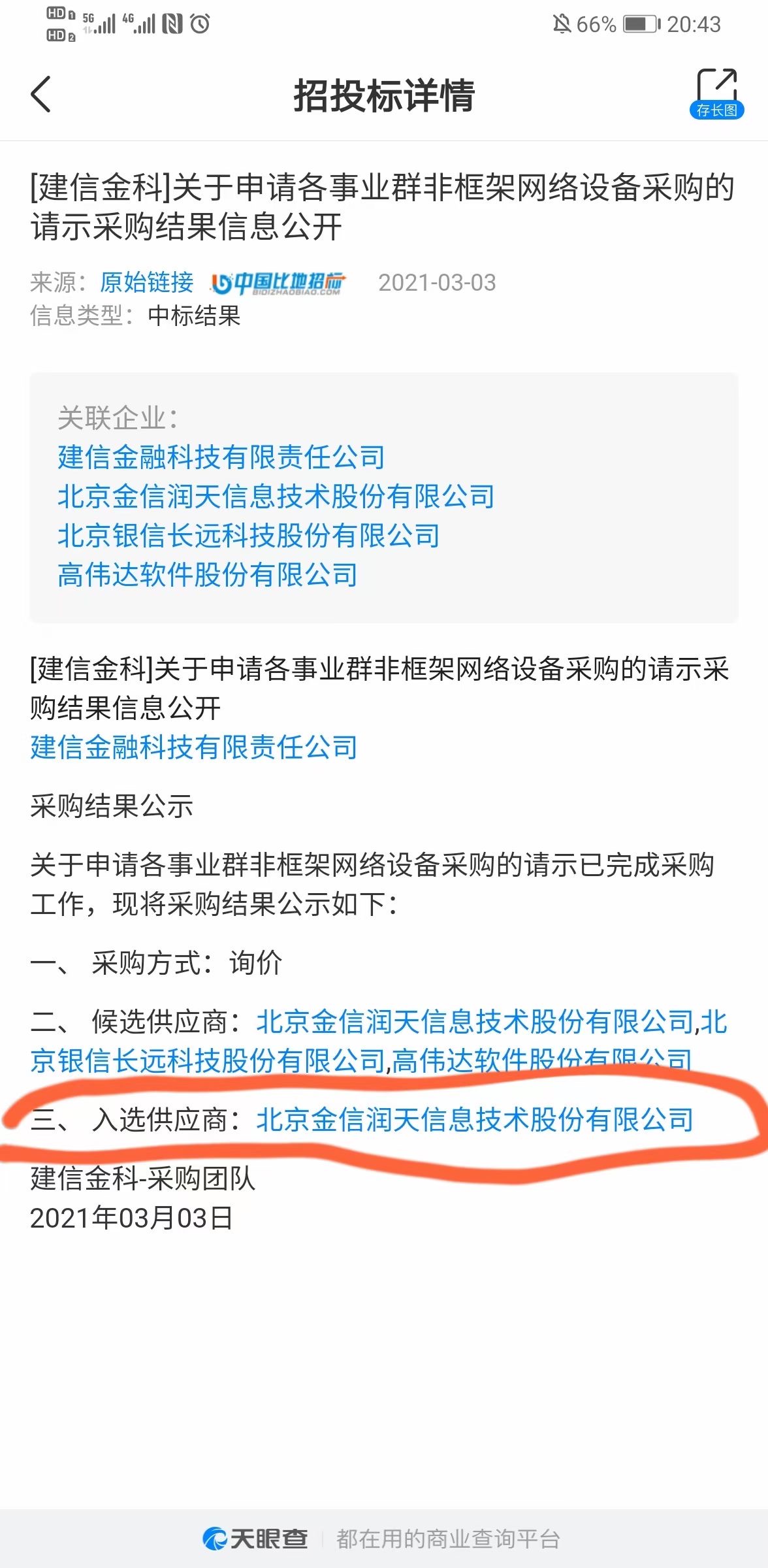Save the page as a long image

716,93
